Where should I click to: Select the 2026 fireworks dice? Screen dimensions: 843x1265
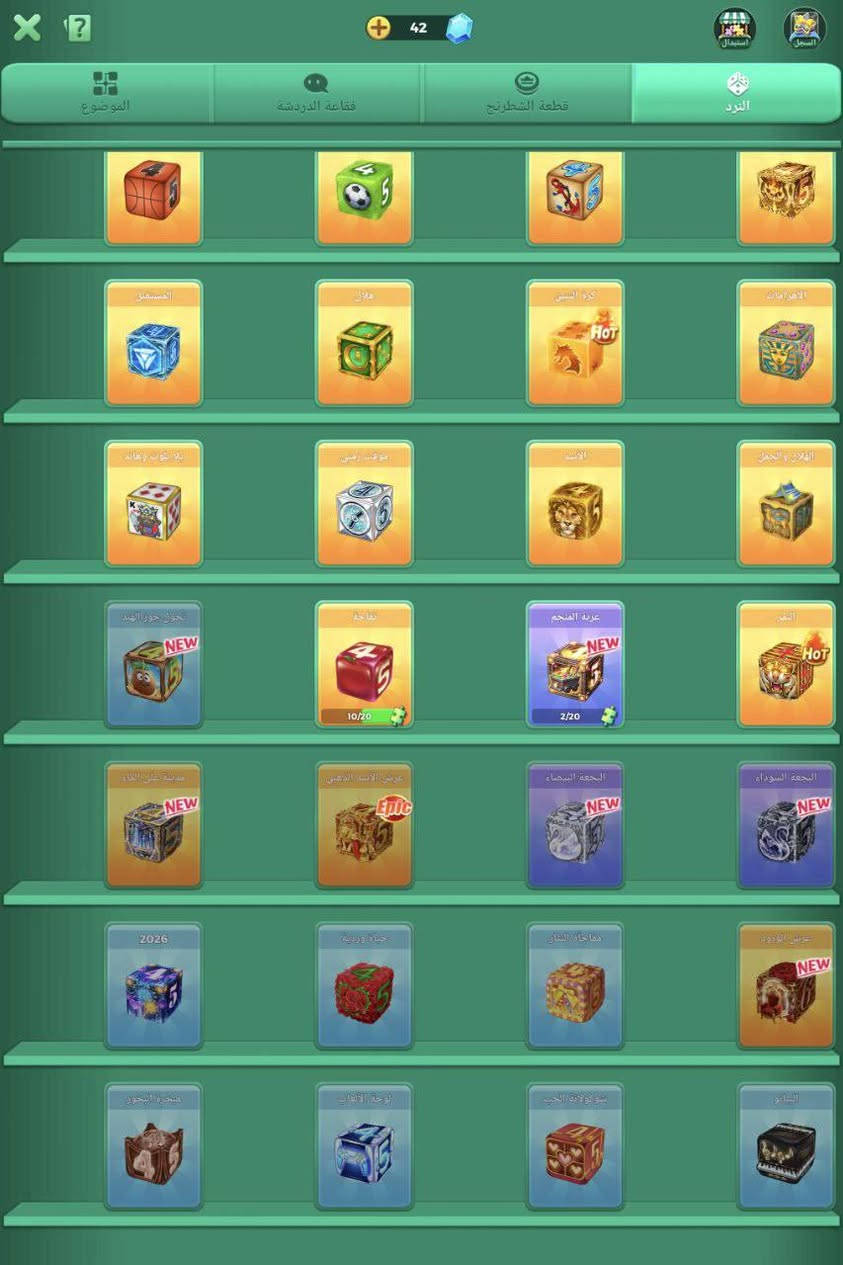coord(153,987)
